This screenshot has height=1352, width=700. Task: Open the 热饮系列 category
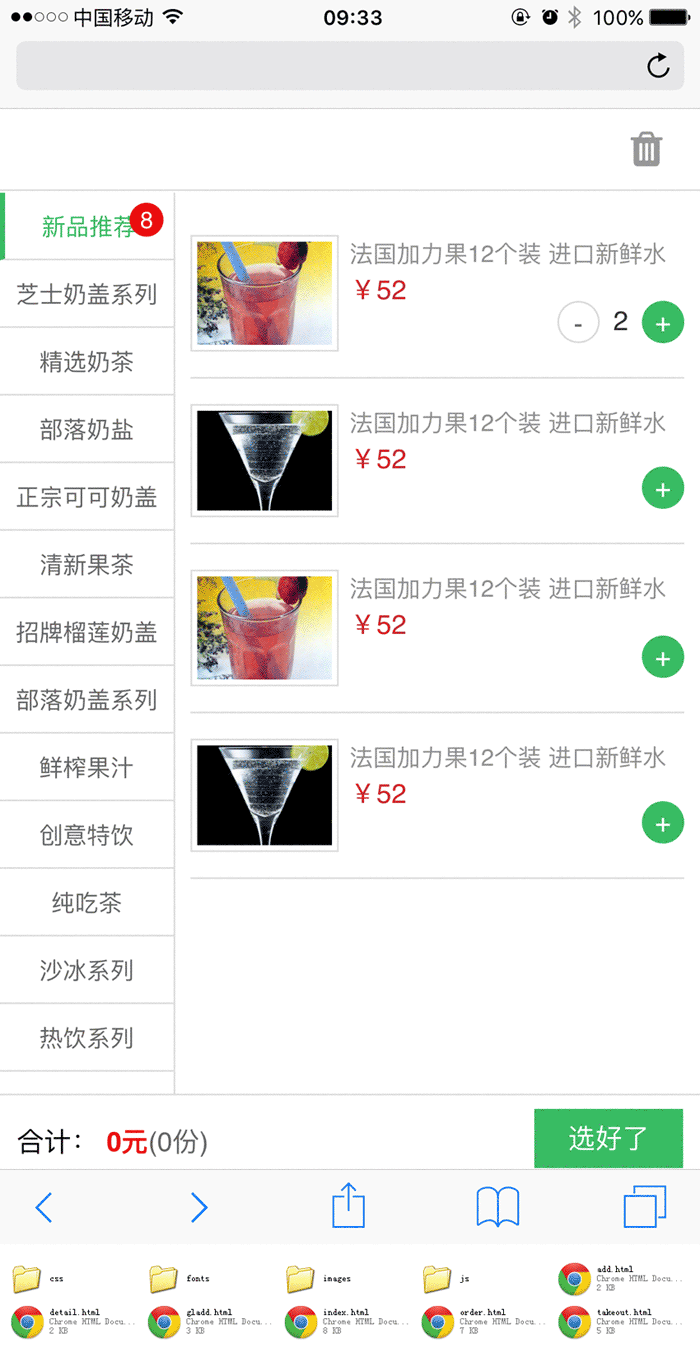87,1038
